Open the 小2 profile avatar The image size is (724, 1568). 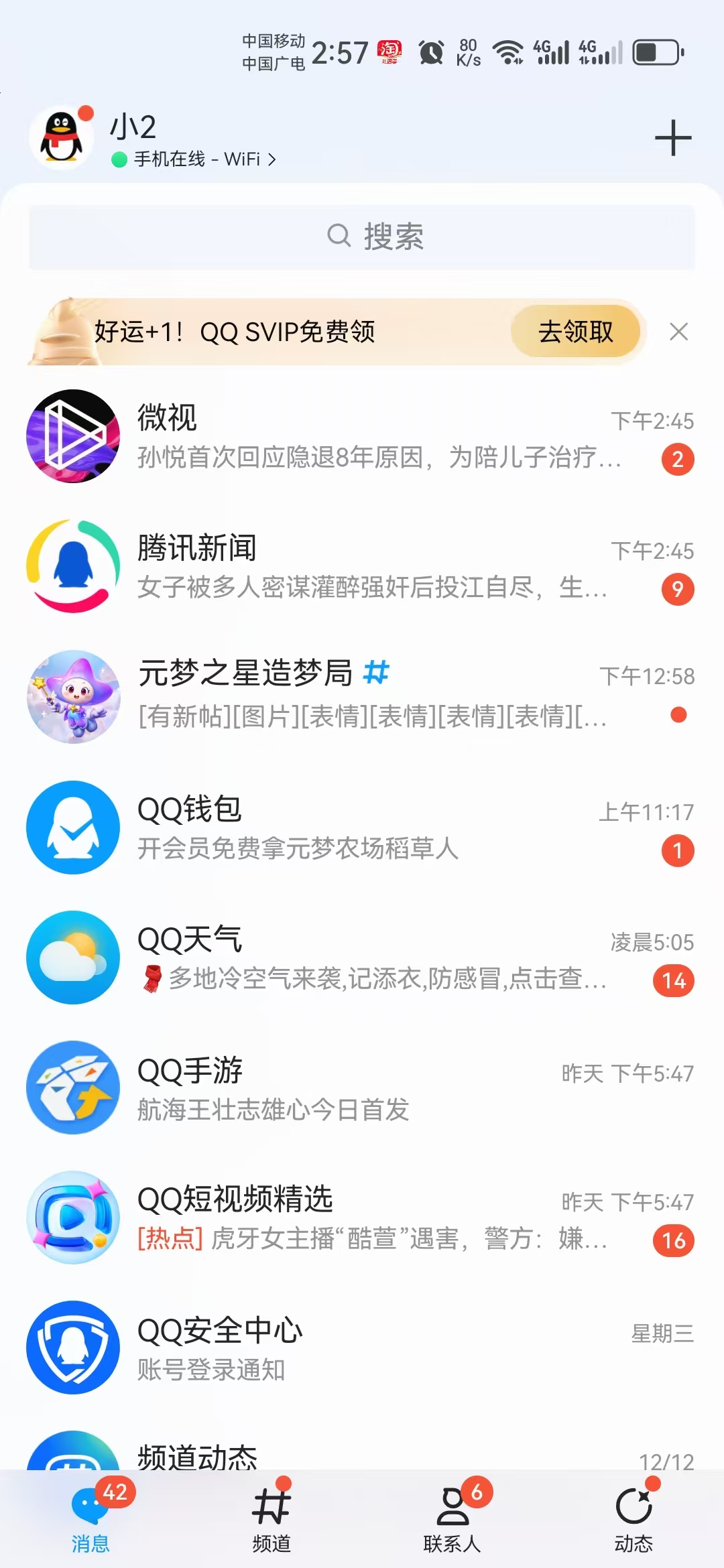pos(62,137)
